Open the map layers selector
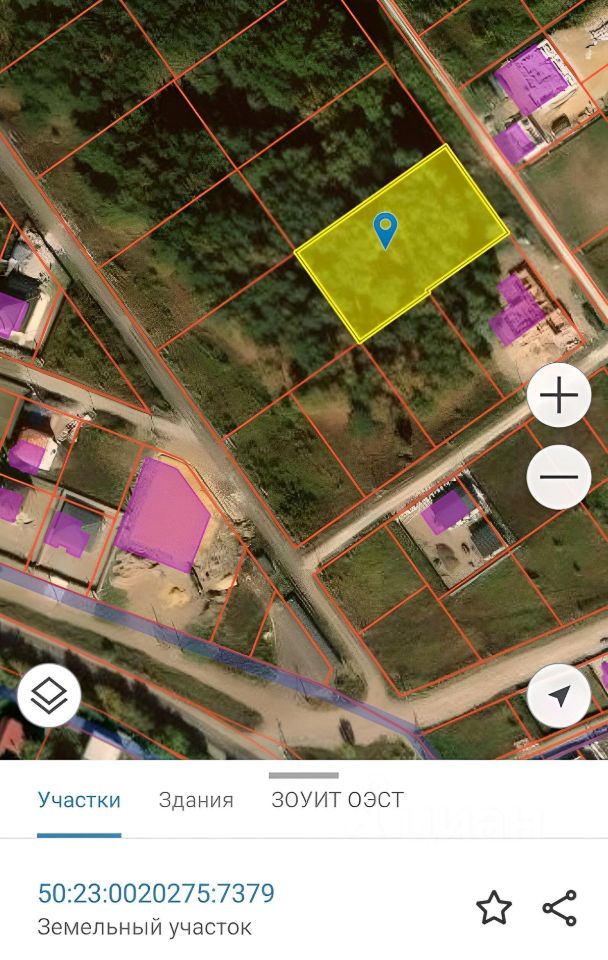The image size is (608, 960). [x=49, y=695]
